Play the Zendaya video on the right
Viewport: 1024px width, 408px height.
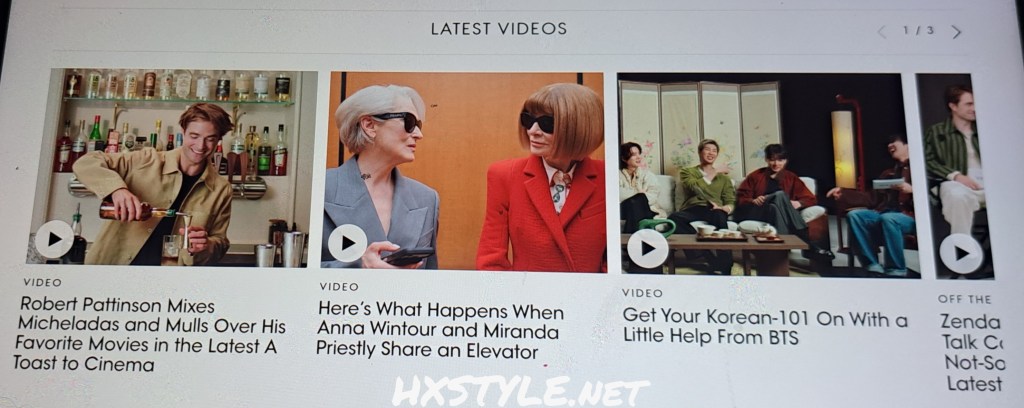tap(960, 253)
